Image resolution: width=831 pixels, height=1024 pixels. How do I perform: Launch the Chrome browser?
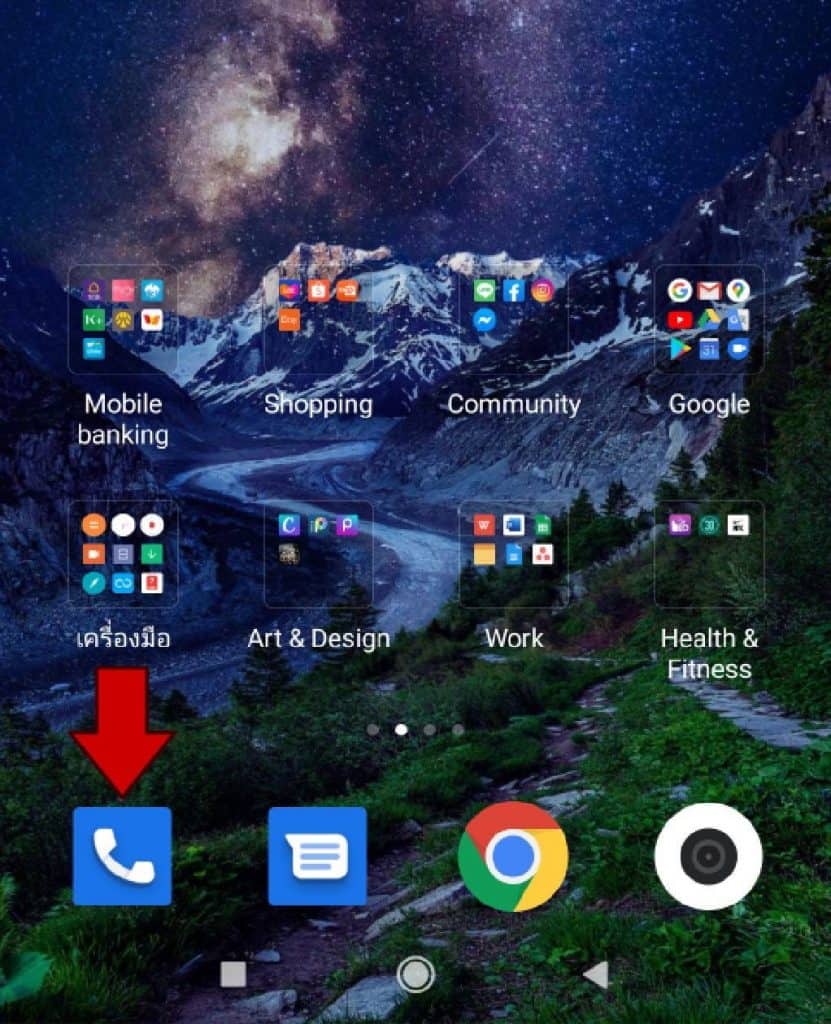click(513, 856)
